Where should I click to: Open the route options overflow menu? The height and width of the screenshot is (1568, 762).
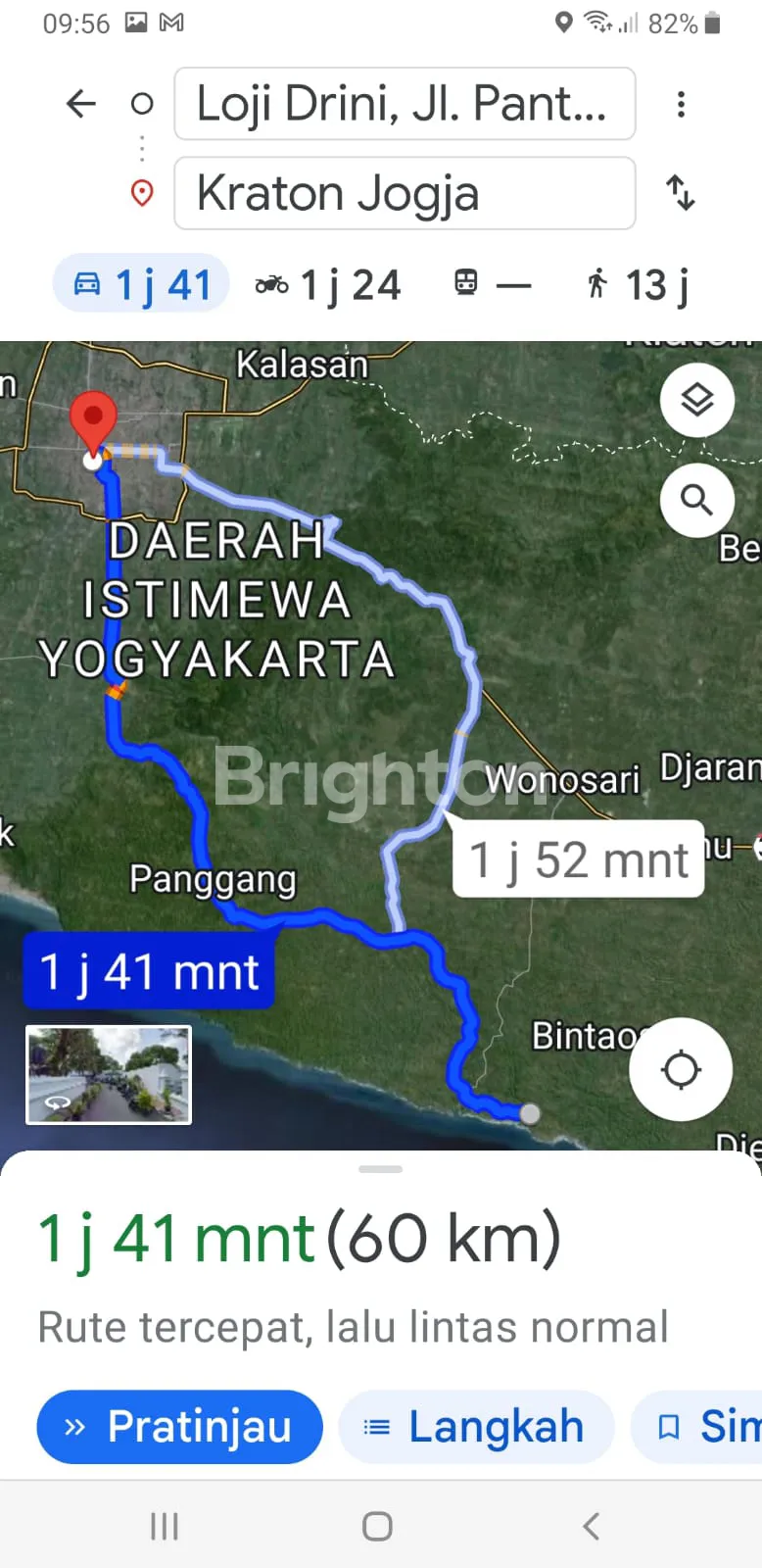pos(681,104)
